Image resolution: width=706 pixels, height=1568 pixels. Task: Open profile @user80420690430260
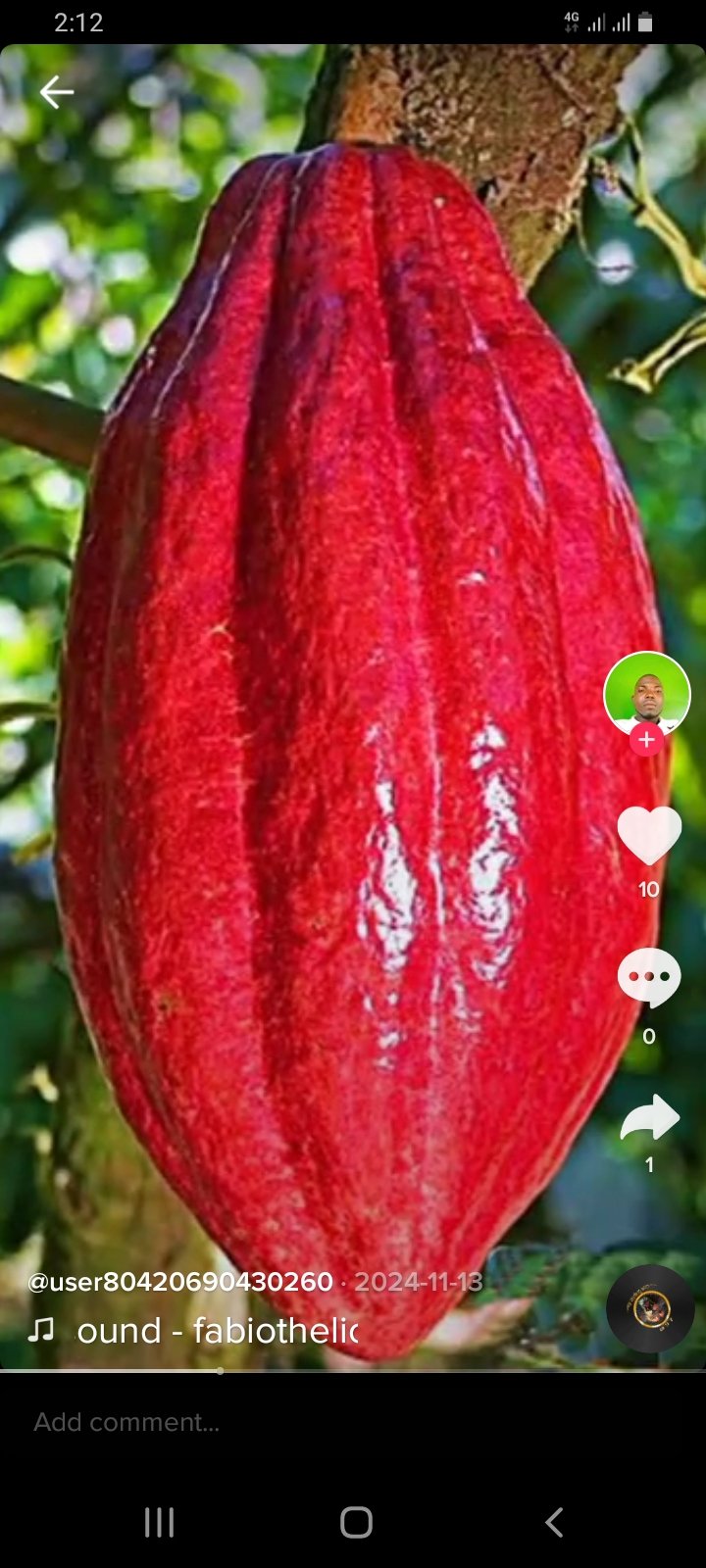coord(180,1282)
